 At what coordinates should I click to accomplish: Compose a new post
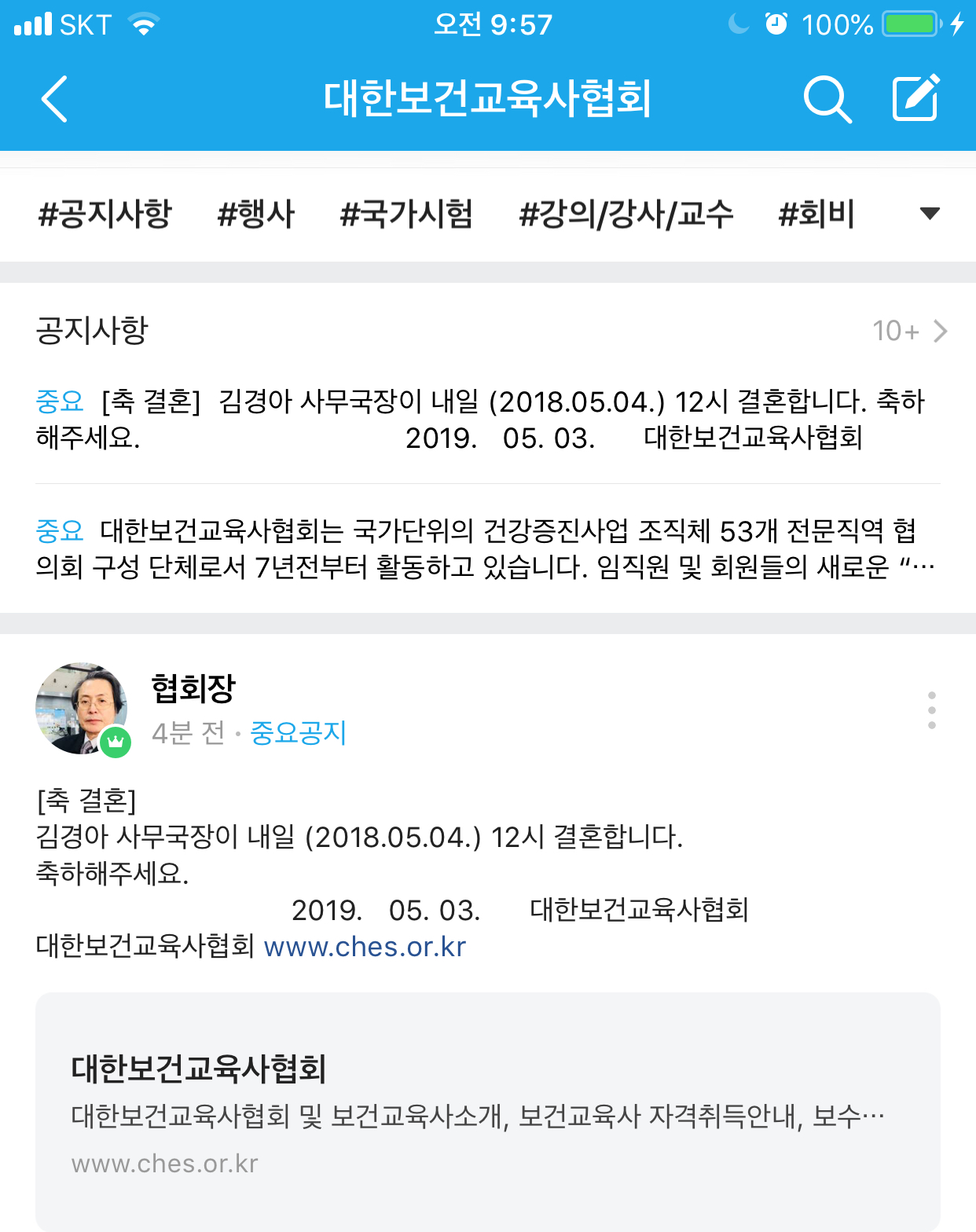[x=916, y=98]
